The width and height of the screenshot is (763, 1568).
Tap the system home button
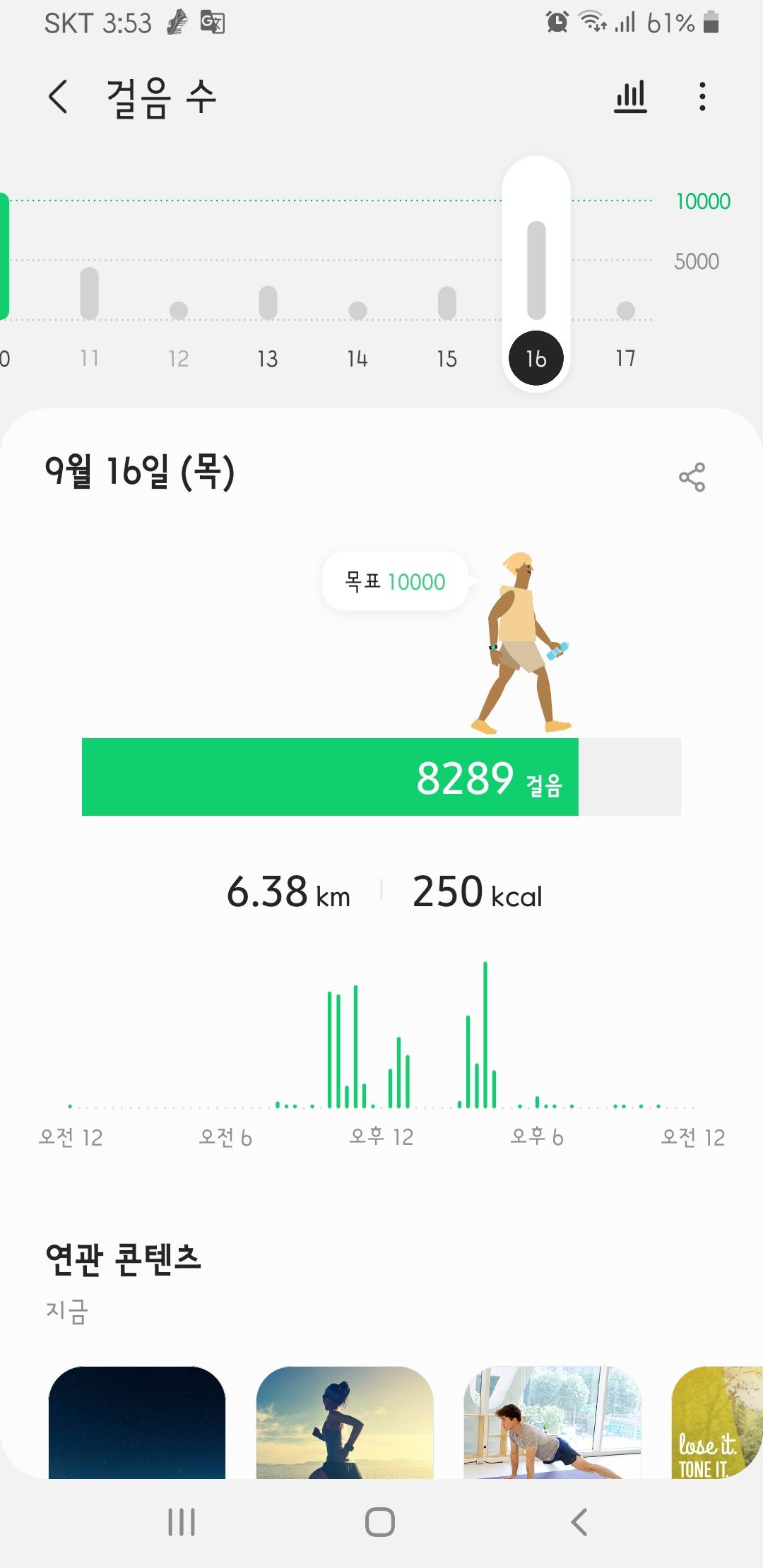click(x=380, y=1522)
